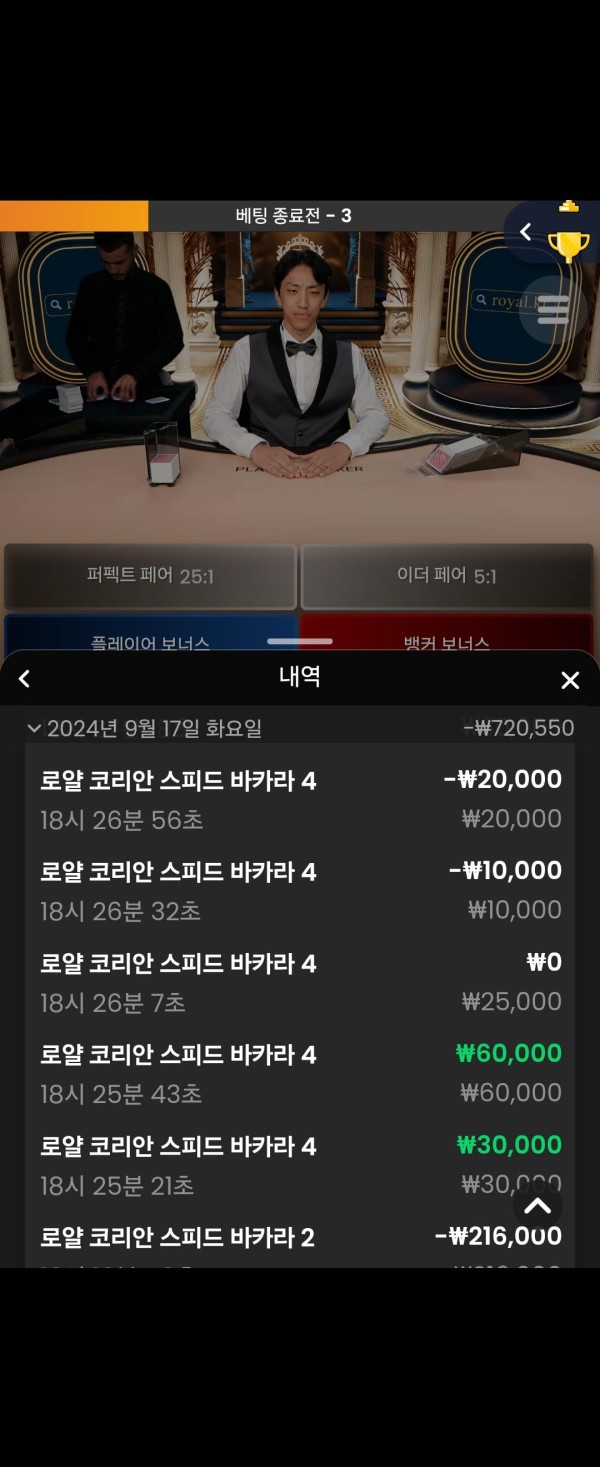This screenshot has height=1467, width=600.
Task: Jump to top with the up-arrow button
Action: (538, 1206)
